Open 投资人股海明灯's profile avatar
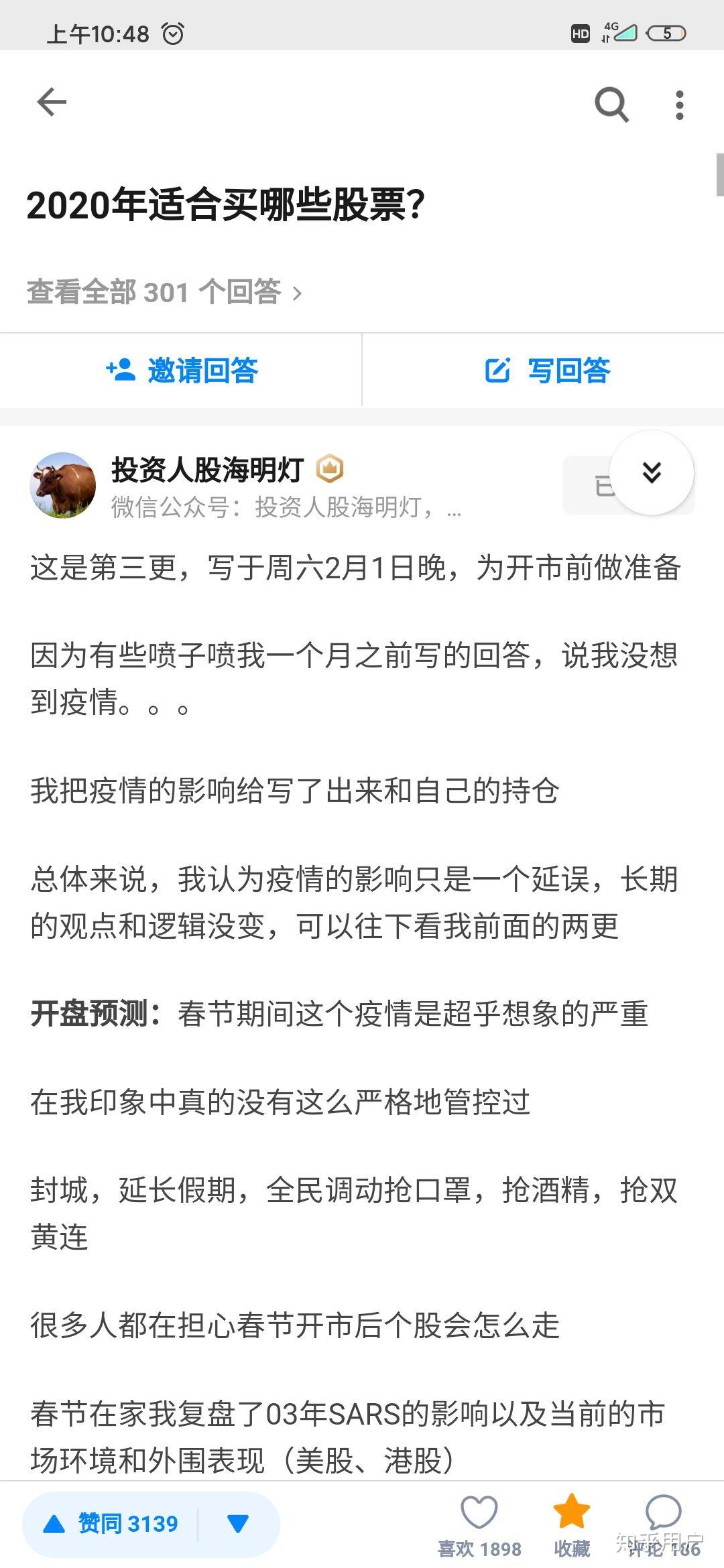 point(63,485)
